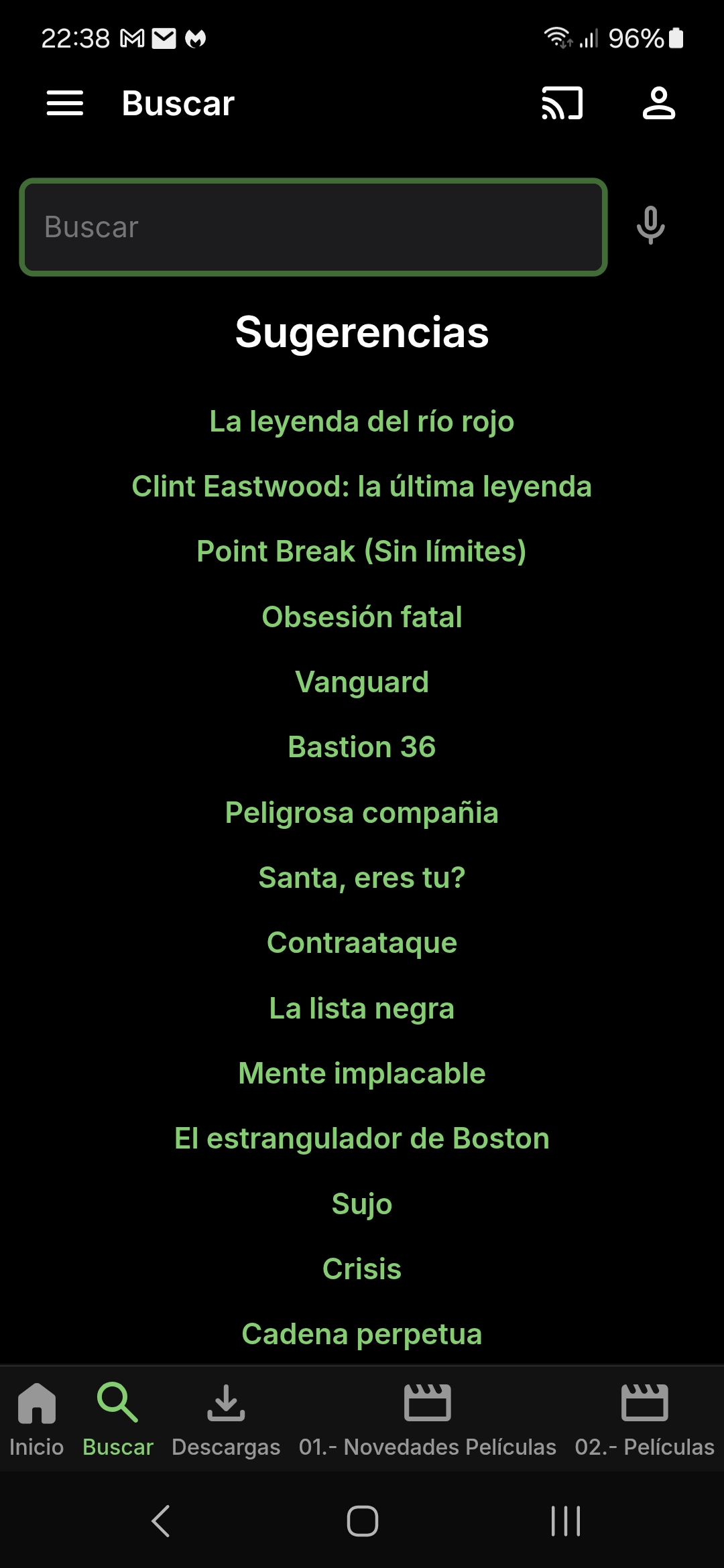
Task: Open the hamburger drawer menu
Action: point(65,103)
